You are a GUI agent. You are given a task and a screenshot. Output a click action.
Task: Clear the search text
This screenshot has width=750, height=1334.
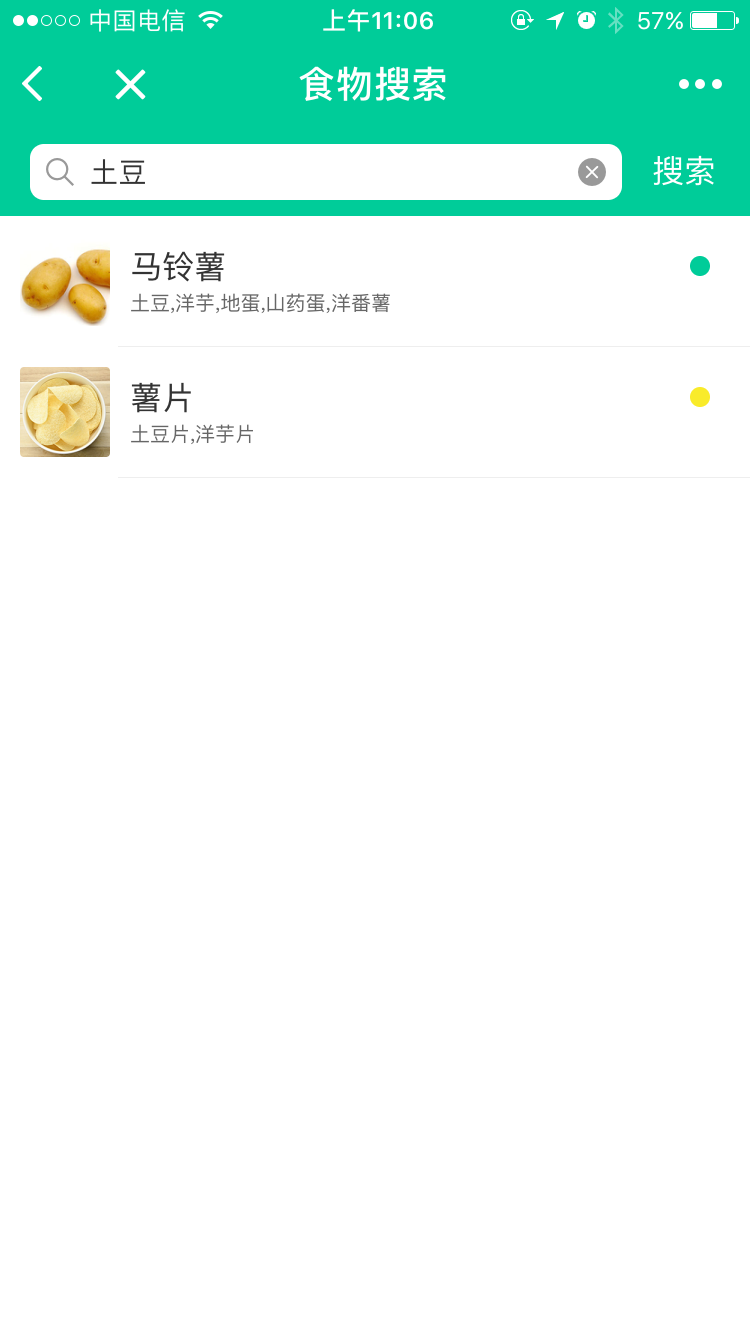point(592,172)
